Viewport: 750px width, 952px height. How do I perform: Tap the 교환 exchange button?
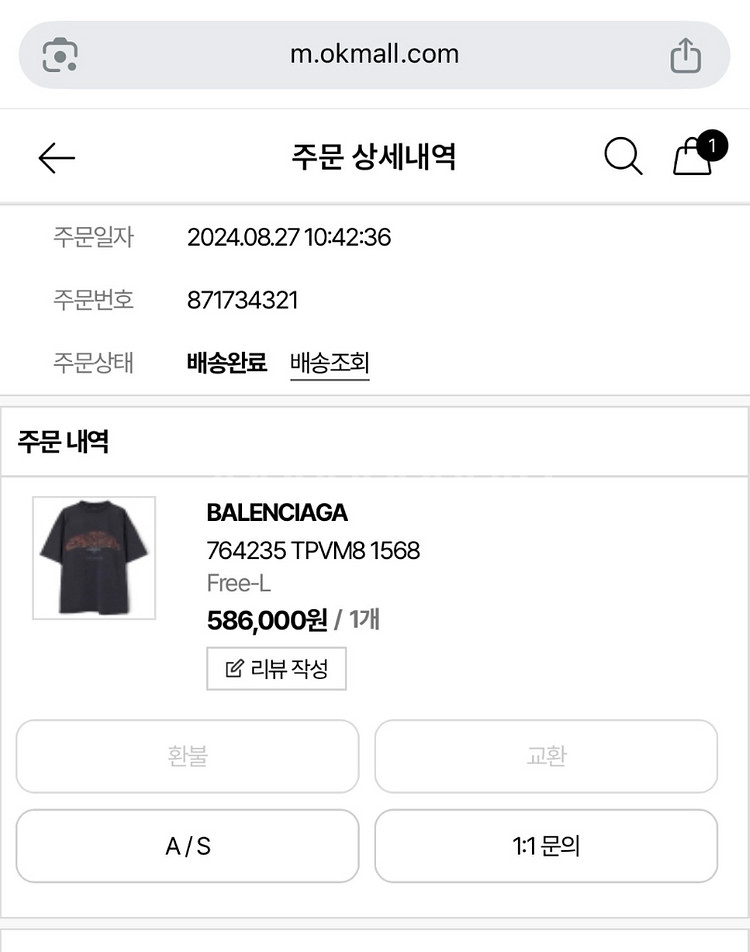click(x=546, y=757)
